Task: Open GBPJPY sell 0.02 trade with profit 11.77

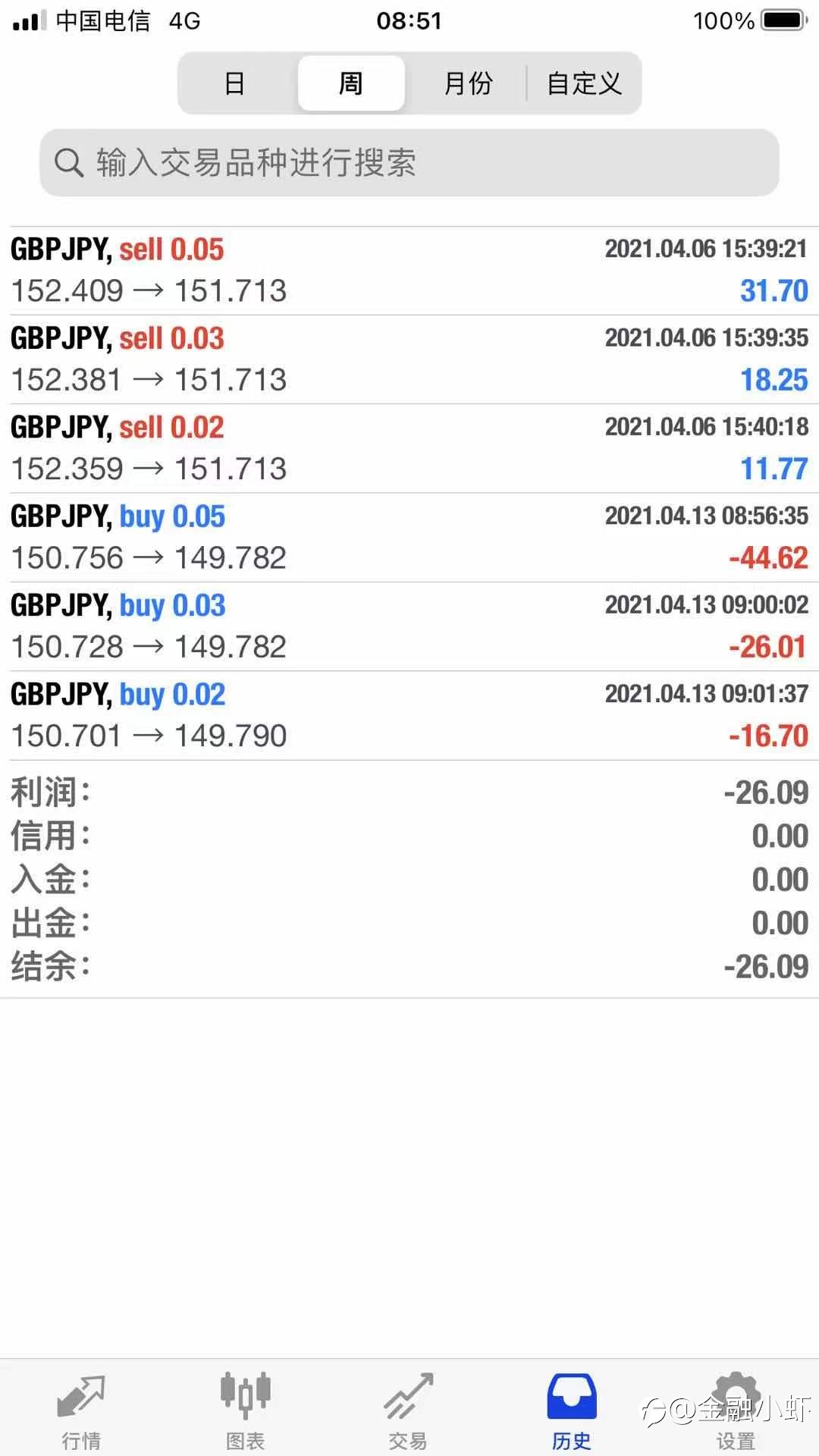Action: point(409,448)
